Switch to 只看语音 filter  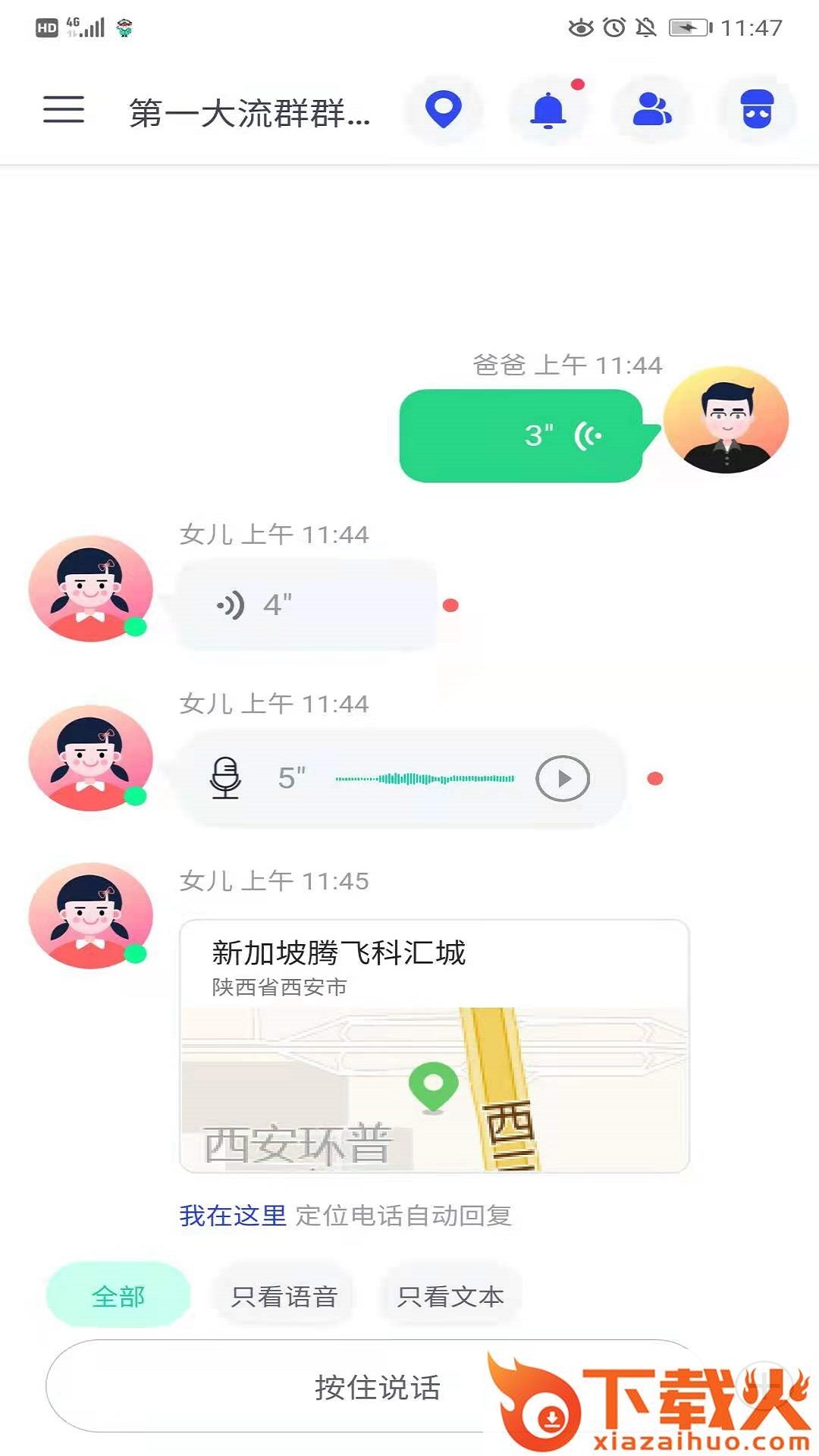(x=284, y=1296)
